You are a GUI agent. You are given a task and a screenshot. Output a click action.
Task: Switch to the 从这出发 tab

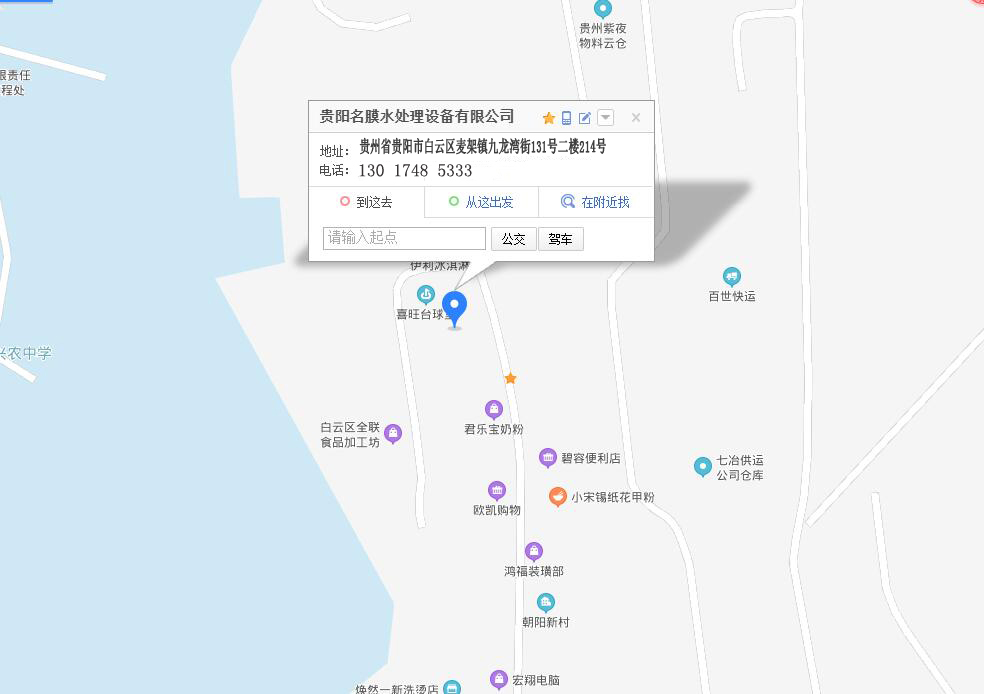(x=482, y=202)
